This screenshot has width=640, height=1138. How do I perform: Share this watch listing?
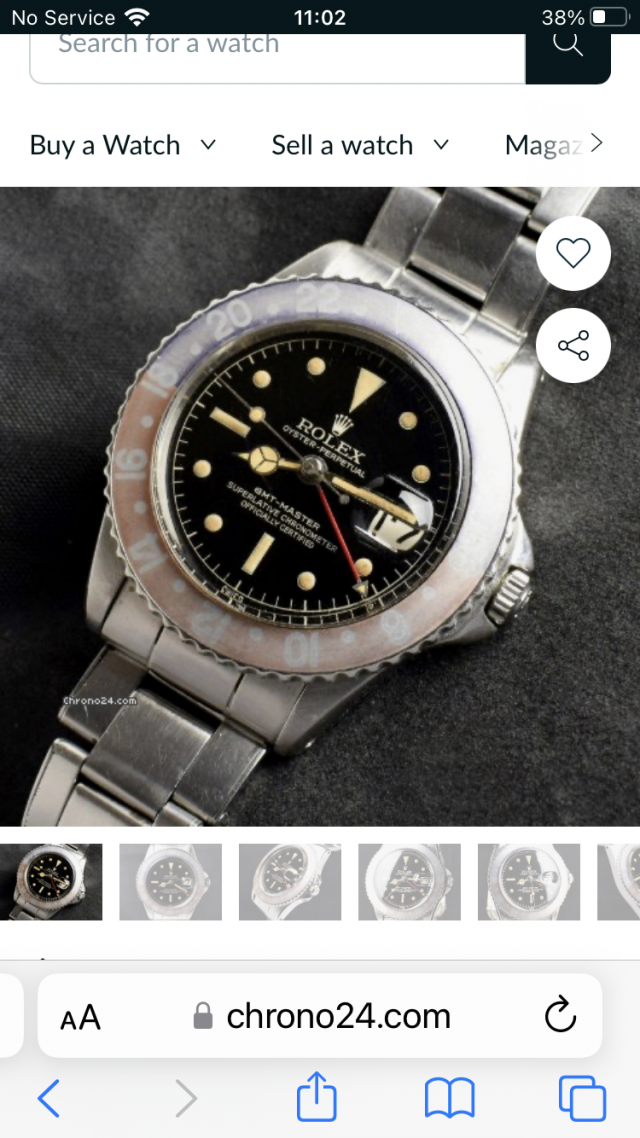573,346
